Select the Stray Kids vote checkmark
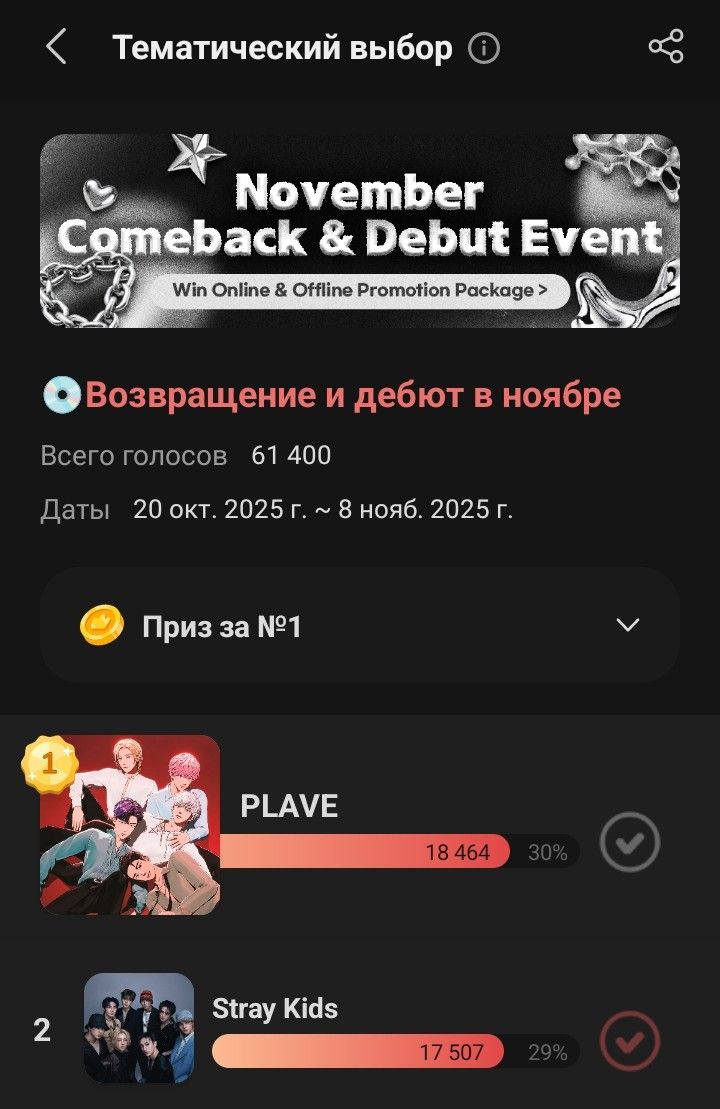The image size is (720, 1109). [x=630, y=1041]
